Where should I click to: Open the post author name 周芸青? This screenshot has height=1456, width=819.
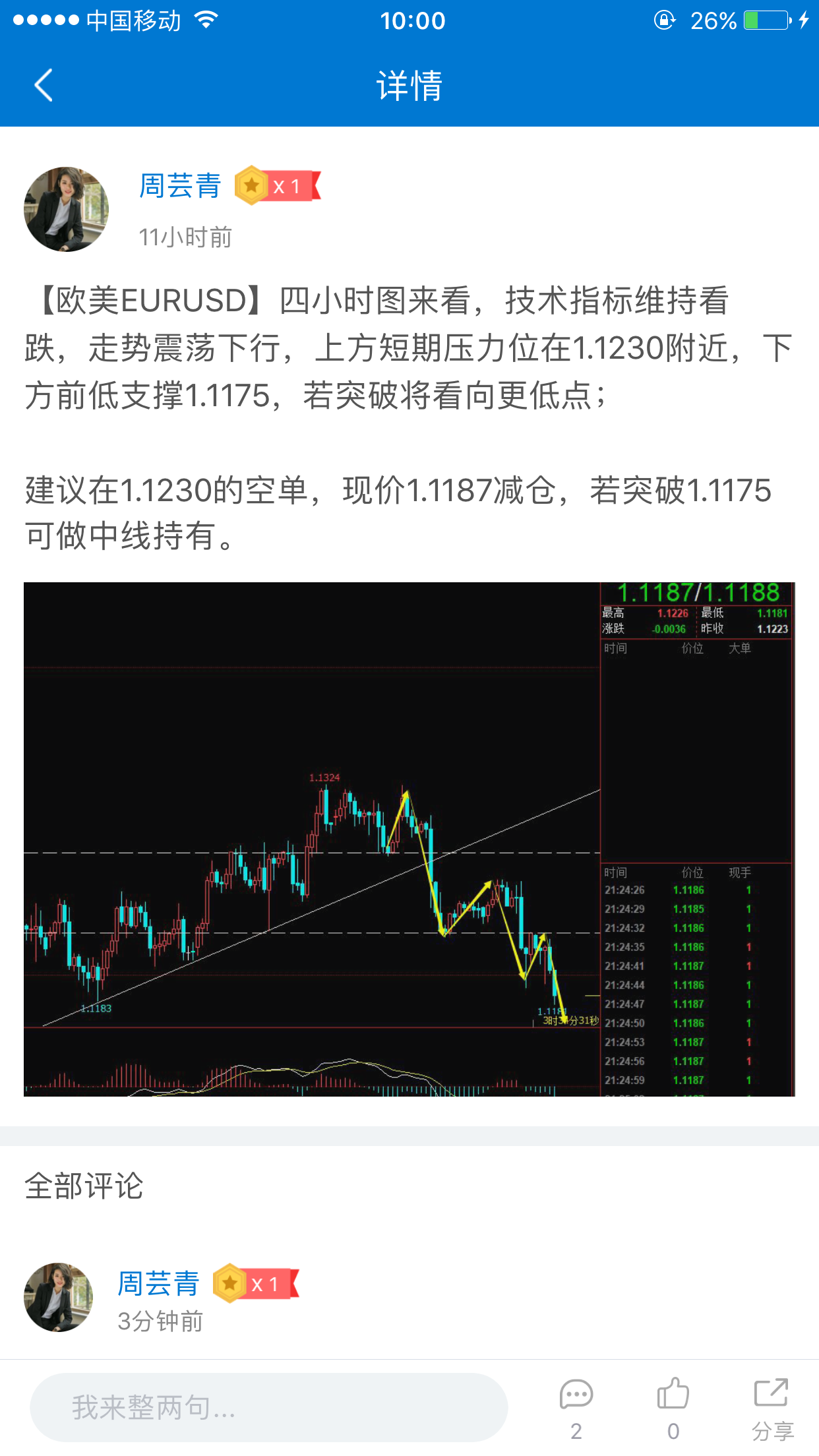pyautogui.click(x=180, y=186)
